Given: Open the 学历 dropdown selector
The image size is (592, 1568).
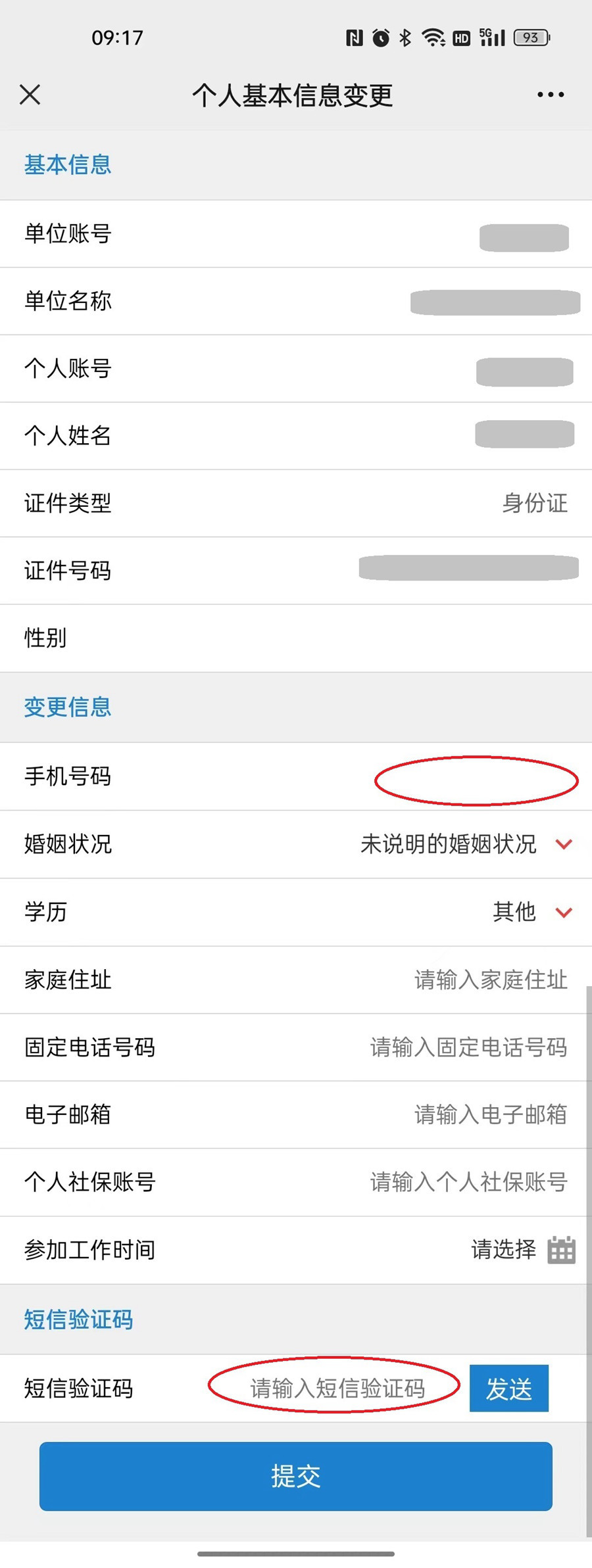Looking at the screenshot, I should [x=564, y=913].
